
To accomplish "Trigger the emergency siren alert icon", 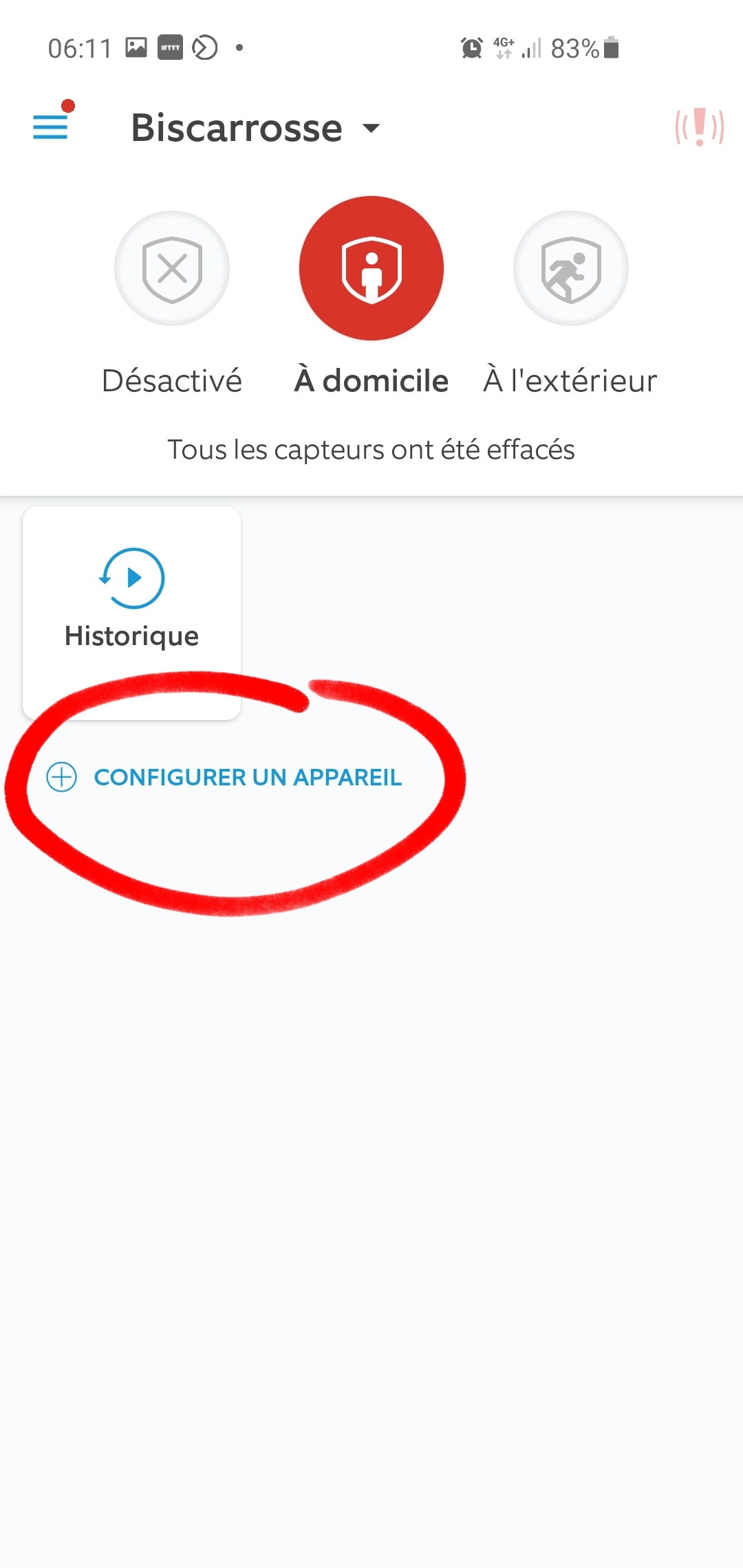I will [700, 127].
